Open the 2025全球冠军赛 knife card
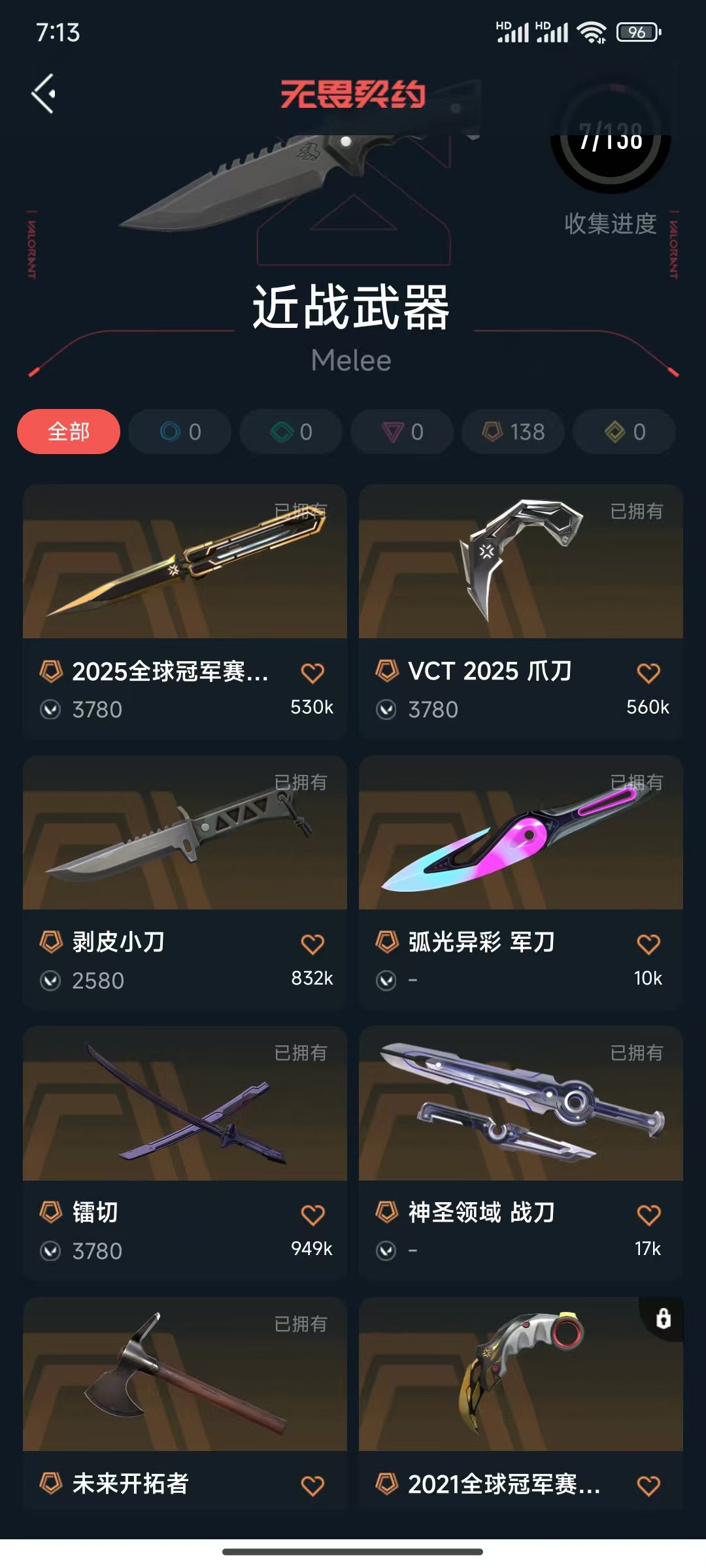 (x=185, y=562)
